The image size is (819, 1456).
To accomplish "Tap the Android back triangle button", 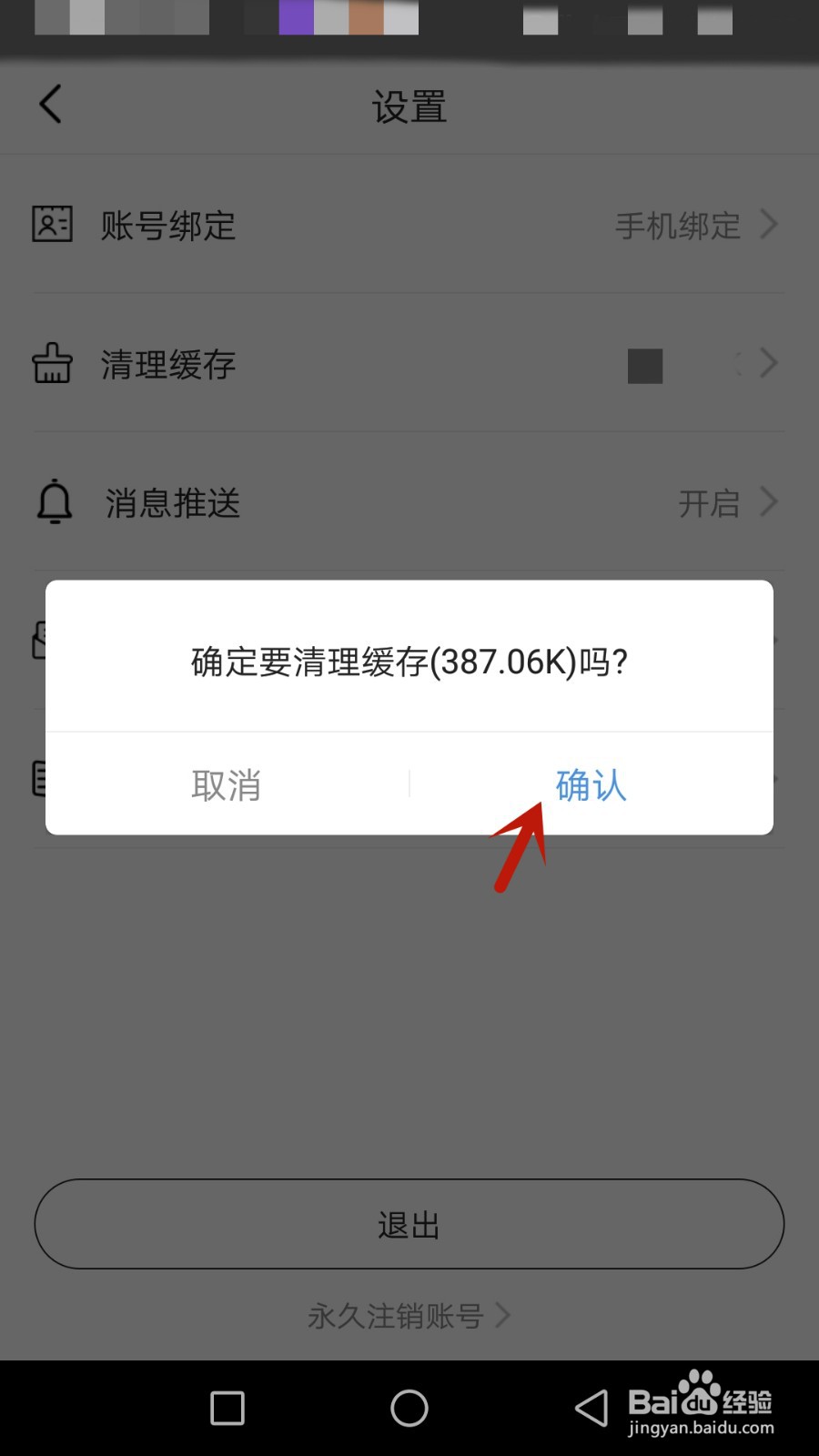I will click(x=591, y=1407).
